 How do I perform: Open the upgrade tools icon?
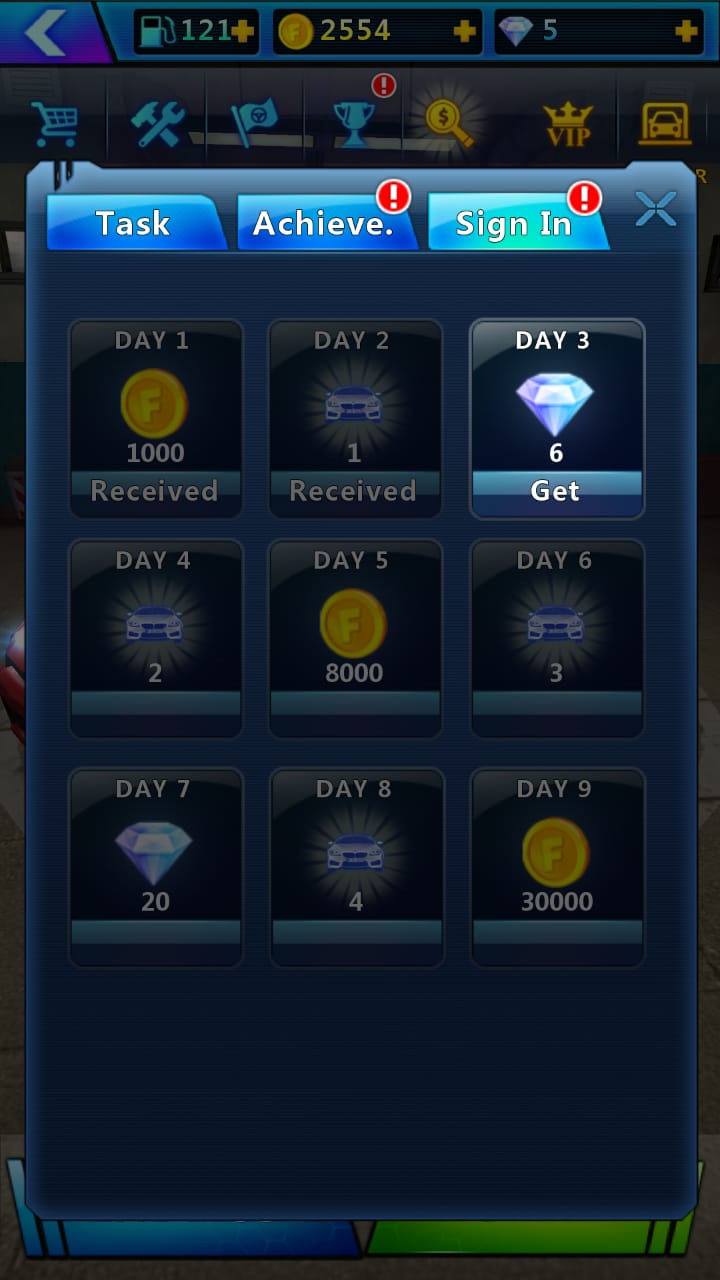coord(157,124)
